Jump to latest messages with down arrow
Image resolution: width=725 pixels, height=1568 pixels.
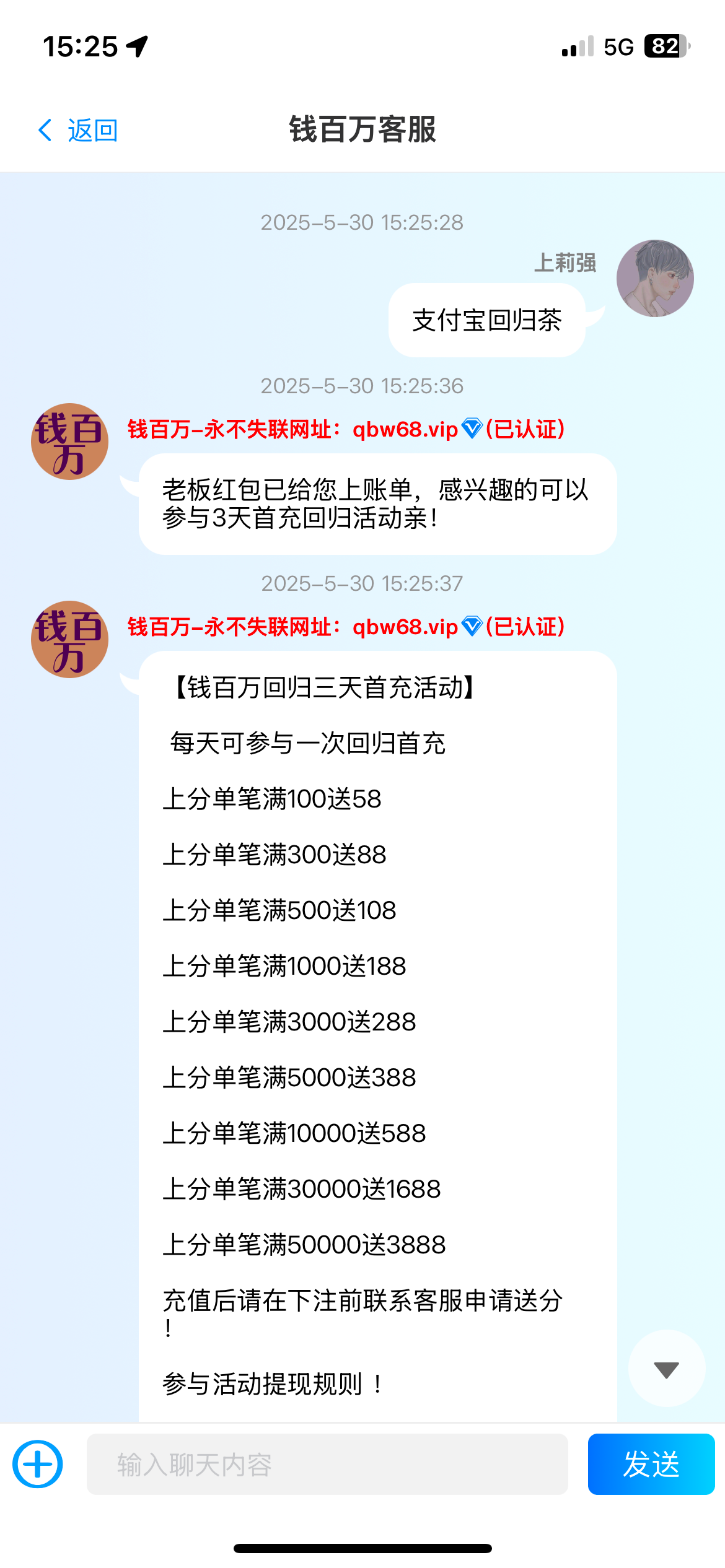pos(666,1369)
